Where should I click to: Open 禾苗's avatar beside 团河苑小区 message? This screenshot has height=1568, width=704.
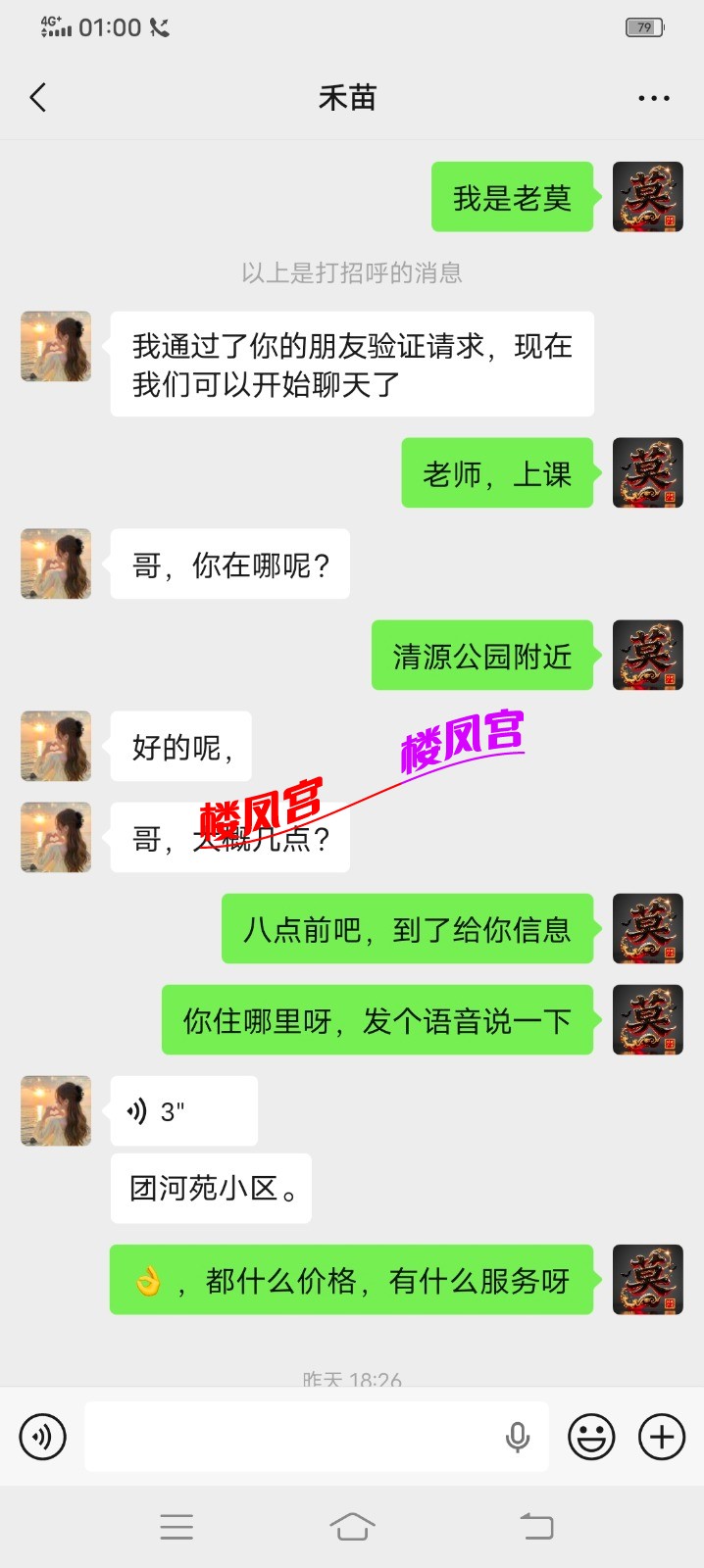56,1111
